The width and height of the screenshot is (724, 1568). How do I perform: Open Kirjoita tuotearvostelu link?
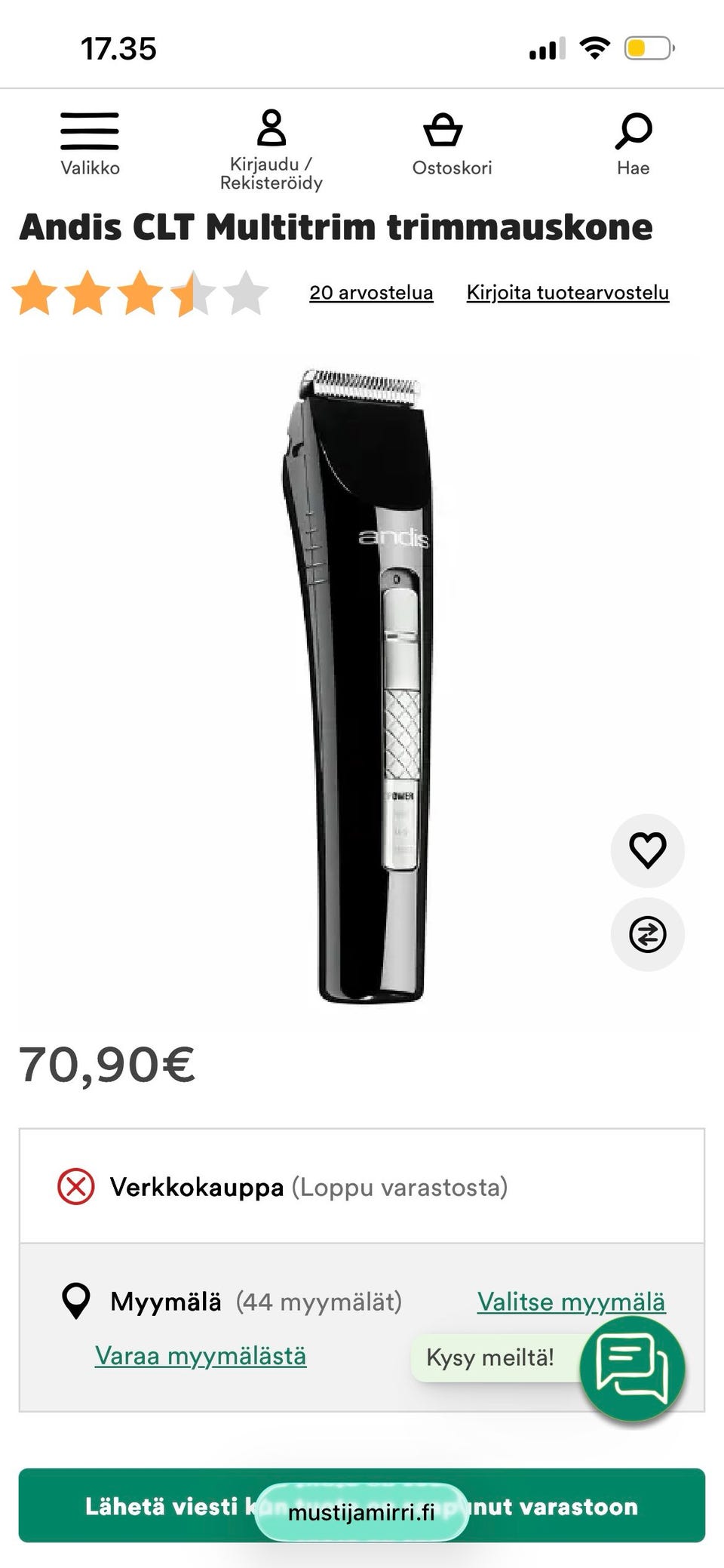tap(567, 293)
